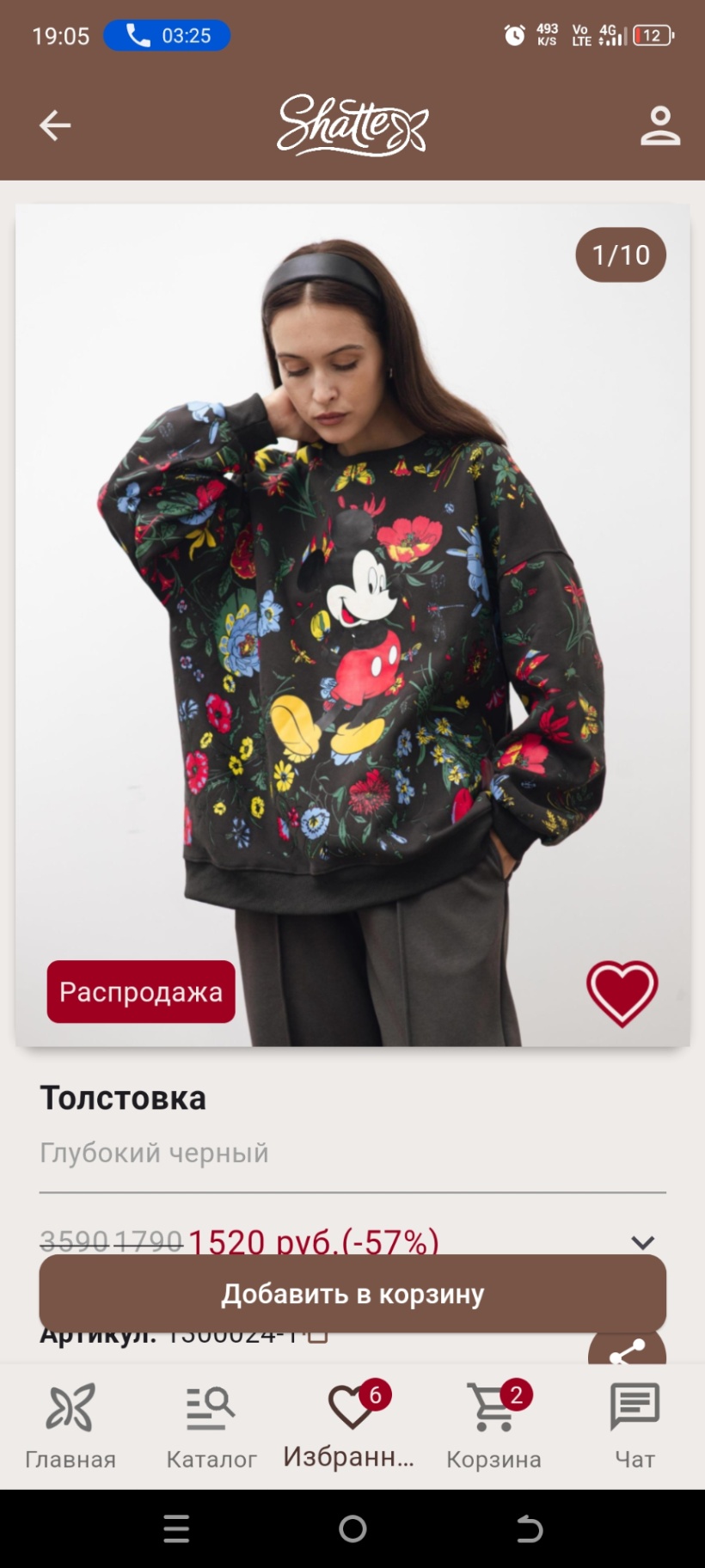Image resolution: width=705 pixels, height=1568 pixels.
Task: Open the Чат tab
Action: point(634,1427)
